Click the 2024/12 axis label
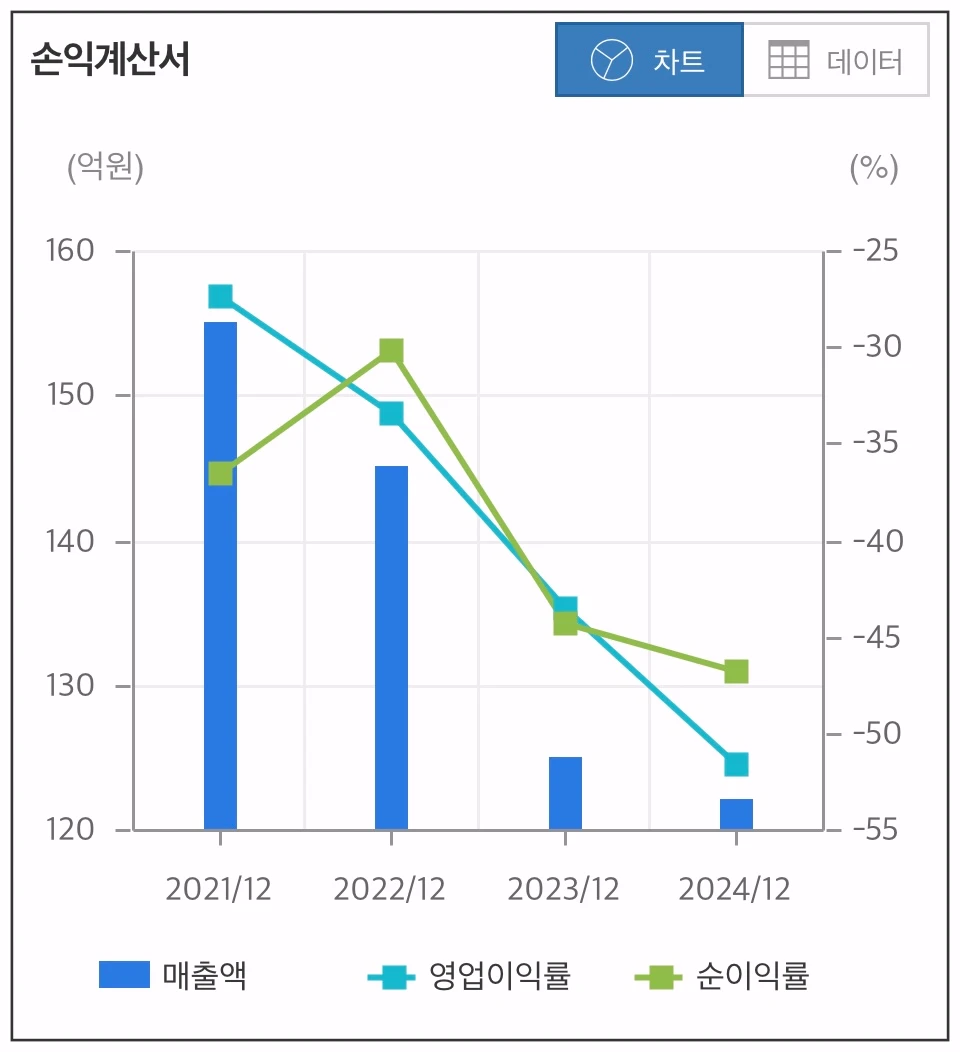 (736, 887)
